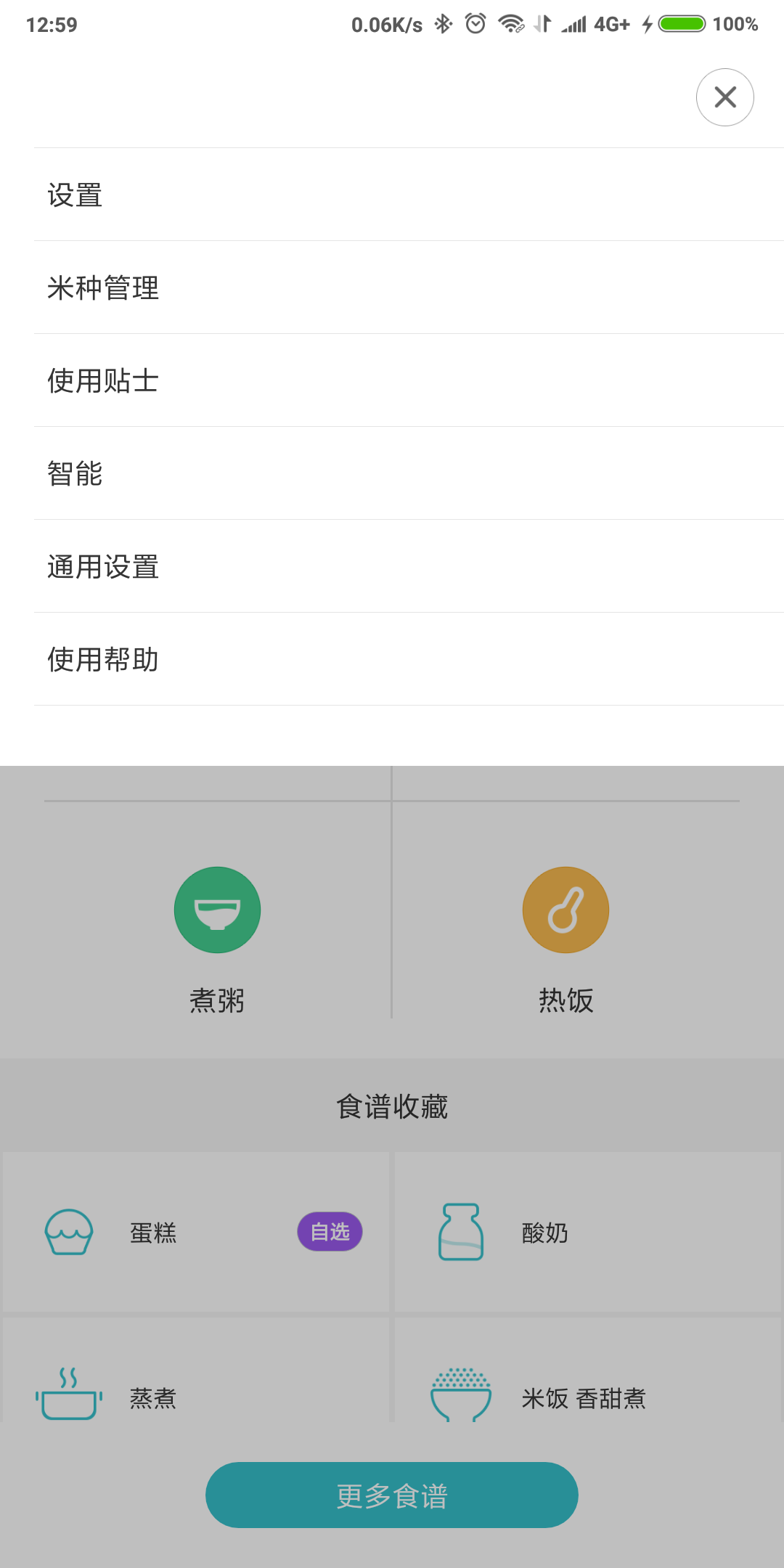Viewport: 784px width, 1568px height.
Task: Open 使用贴士 usage tips
Action: (409, 380)
